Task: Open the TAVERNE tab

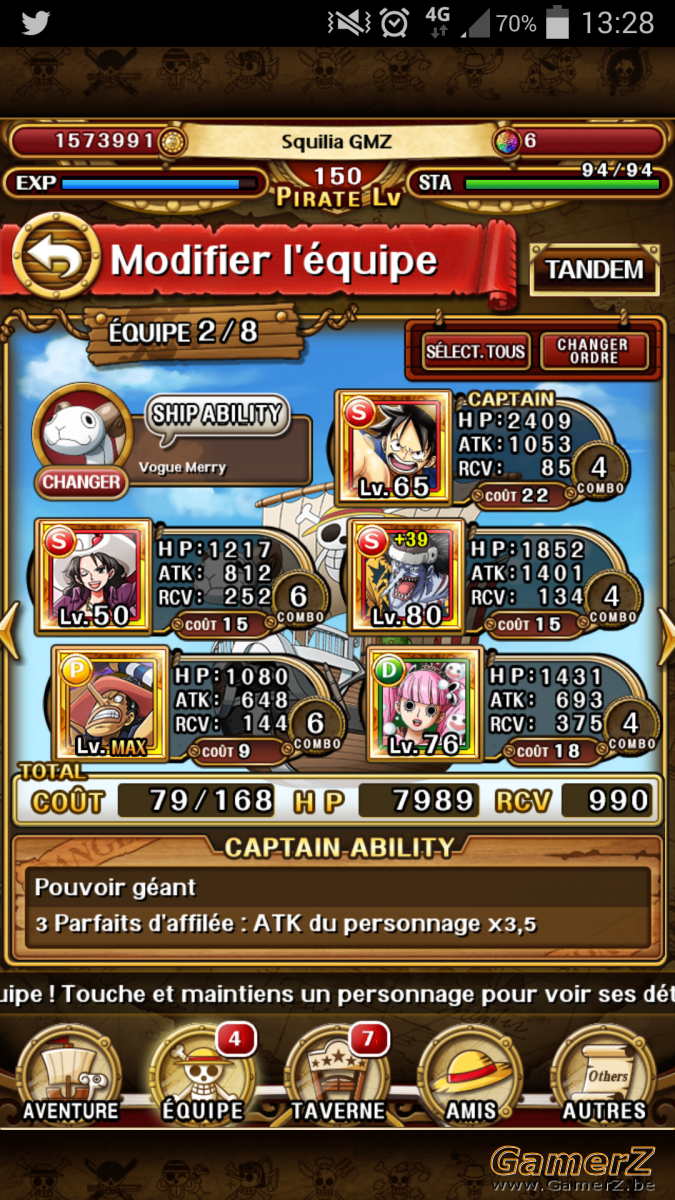Action: (337, 1076)
